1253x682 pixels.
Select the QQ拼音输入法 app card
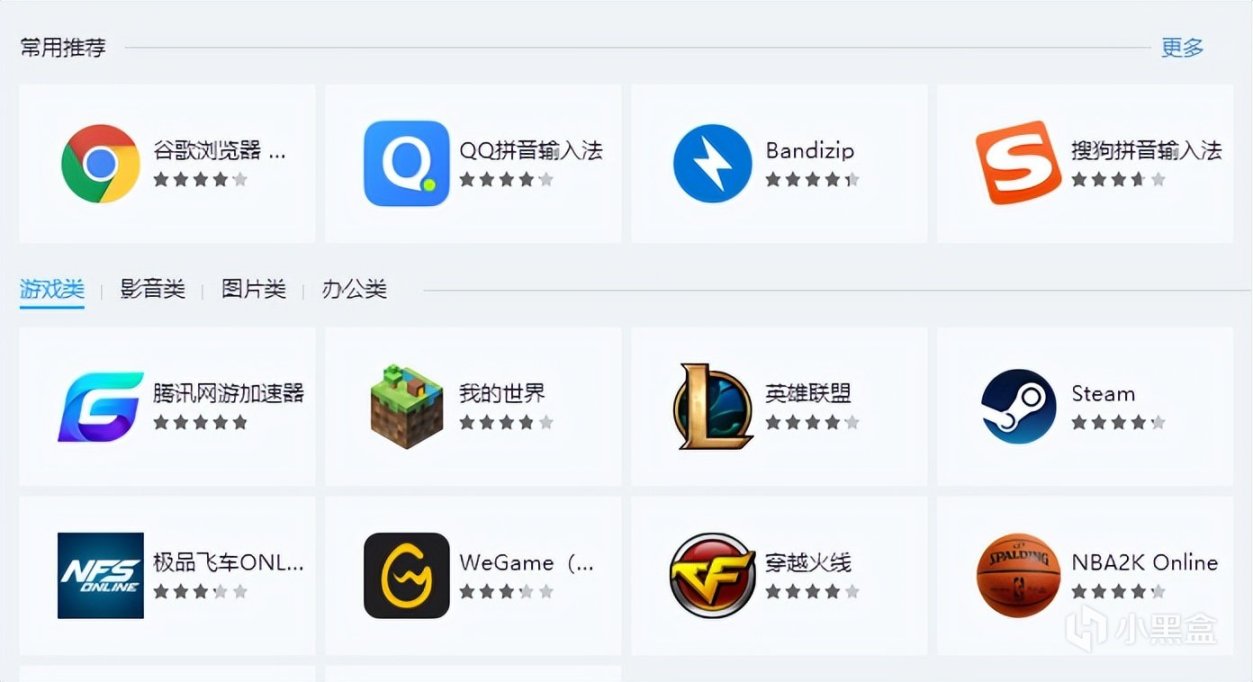(x=473, y=163)
